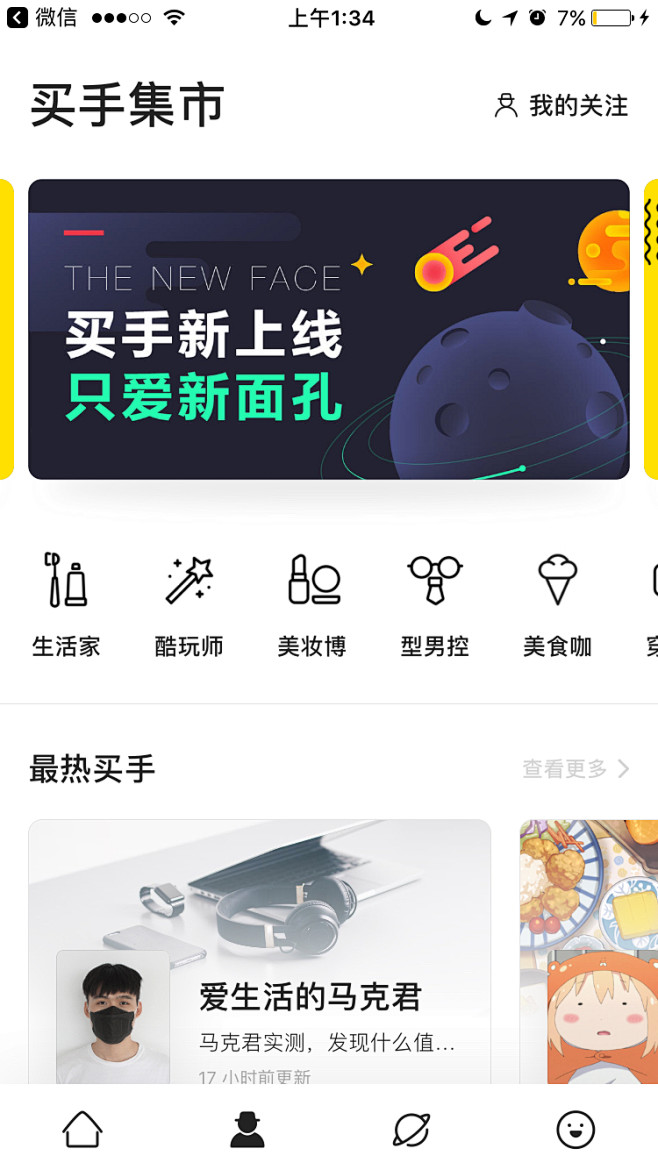Switch to the home tab
The height and width of the screenshot is (1170, 658).
click(82, 1130)
